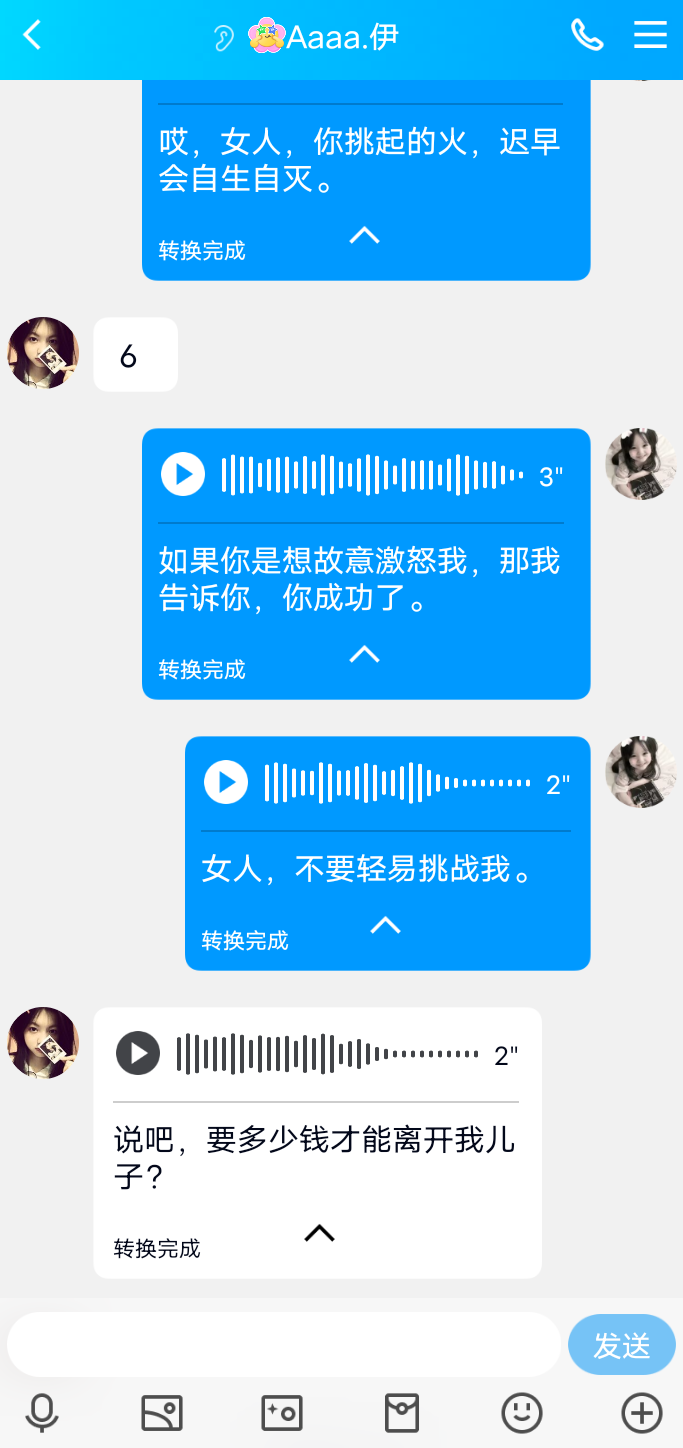Play the voice message "说吧，要多少钱才能离开我儿子"

pyautogui.click(x=138, y=1053)
